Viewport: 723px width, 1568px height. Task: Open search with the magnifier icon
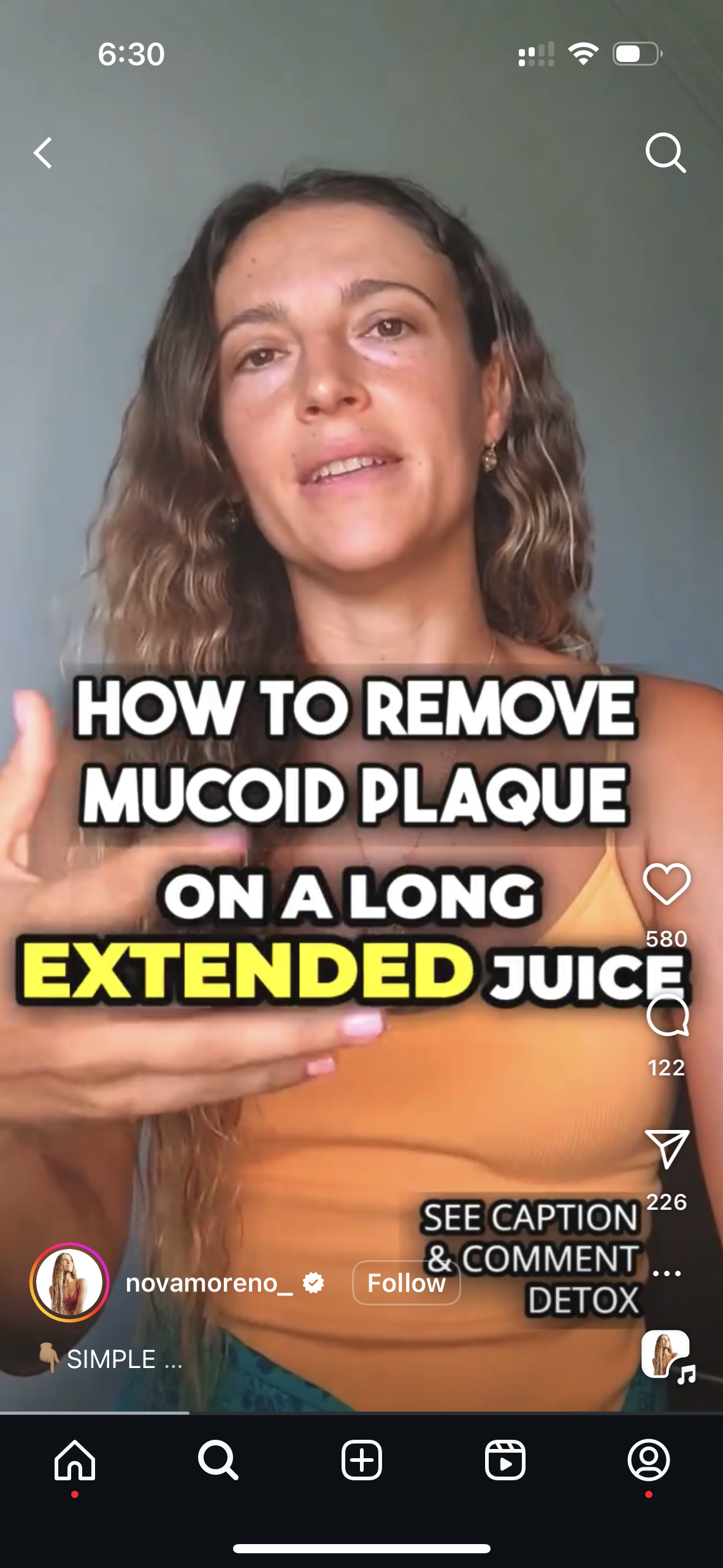[x=665, y=153]
